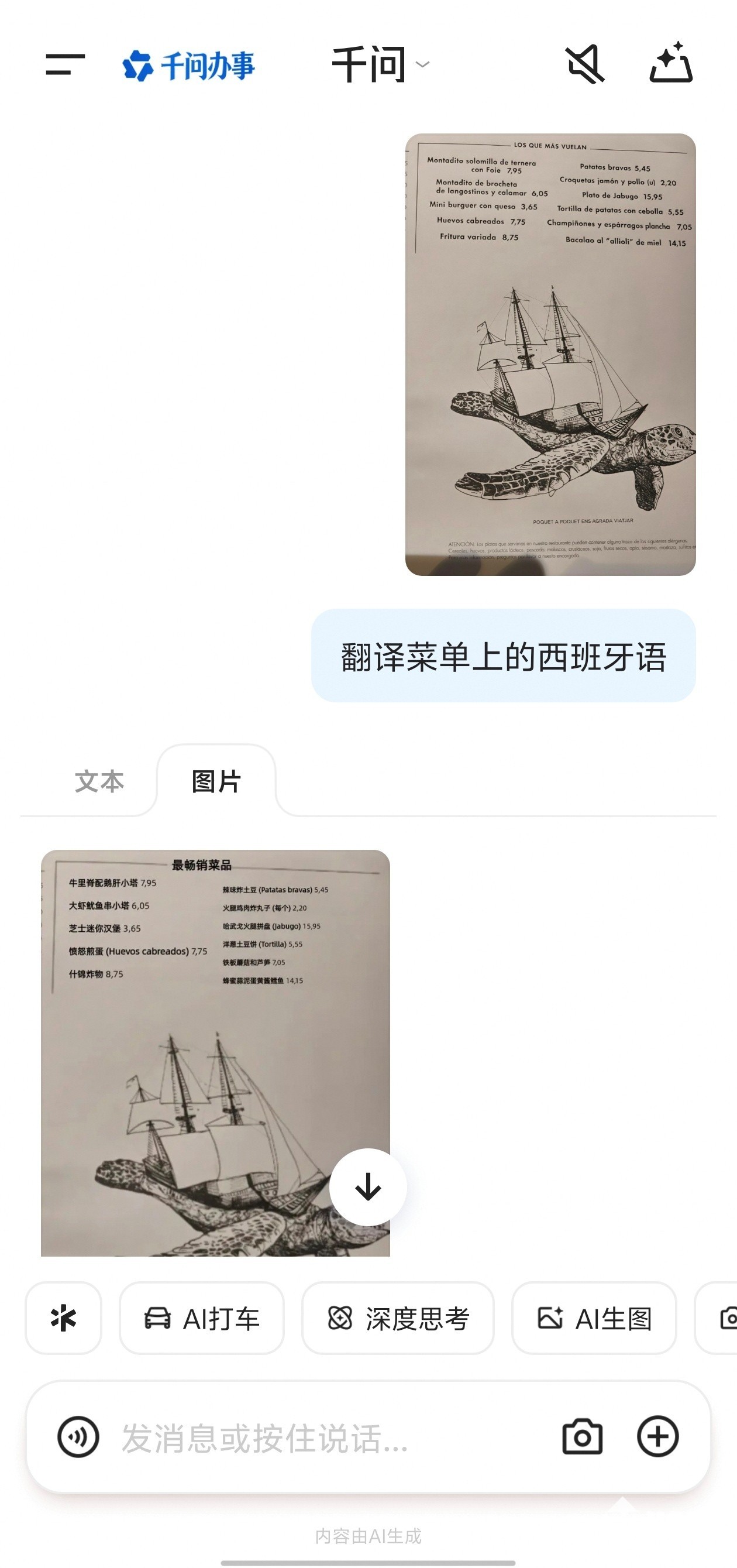Open the 千问办事 services link

coord(188,66)
